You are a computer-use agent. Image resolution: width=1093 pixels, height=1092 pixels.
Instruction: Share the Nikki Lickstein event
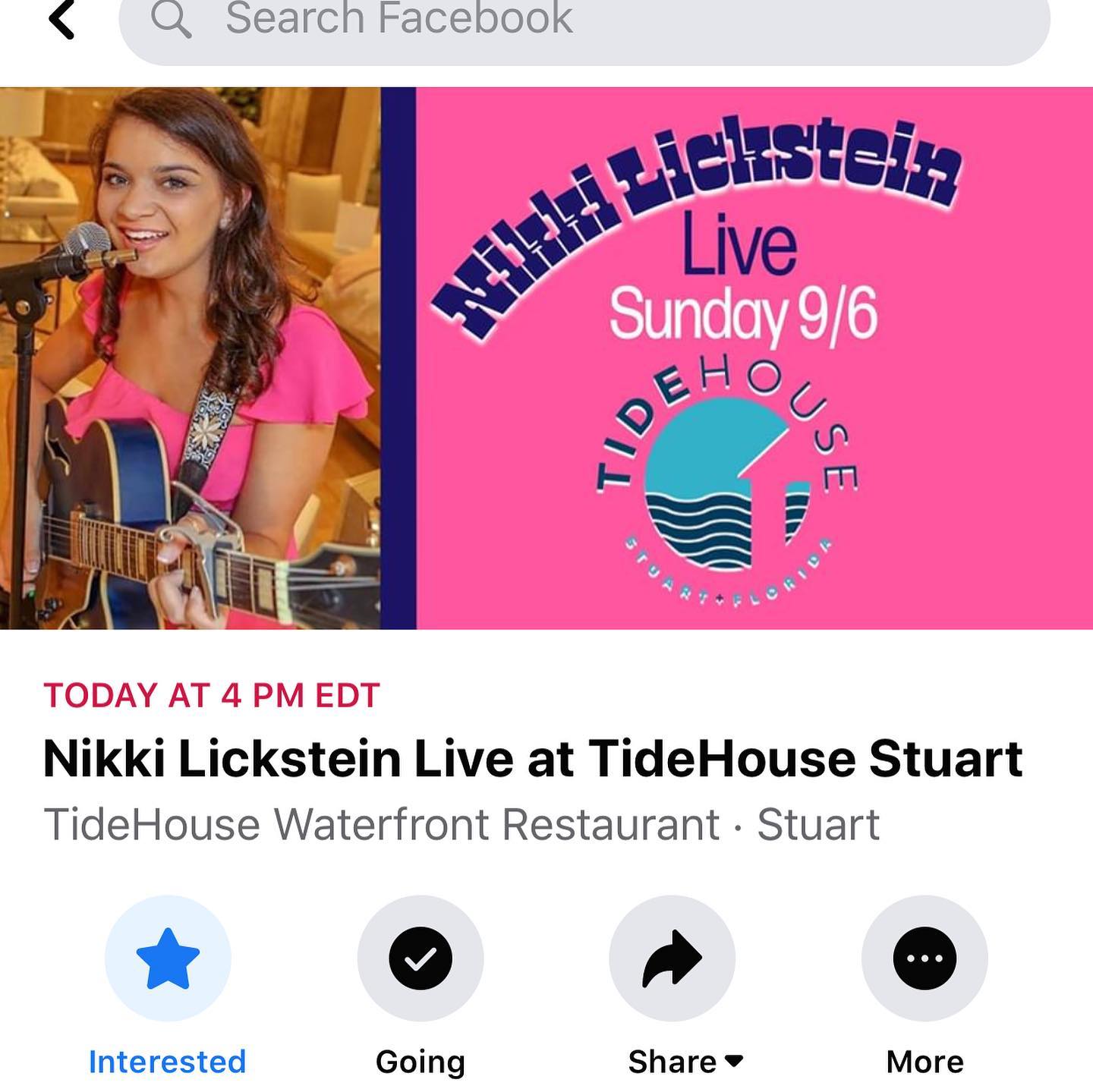coord(672,958)
